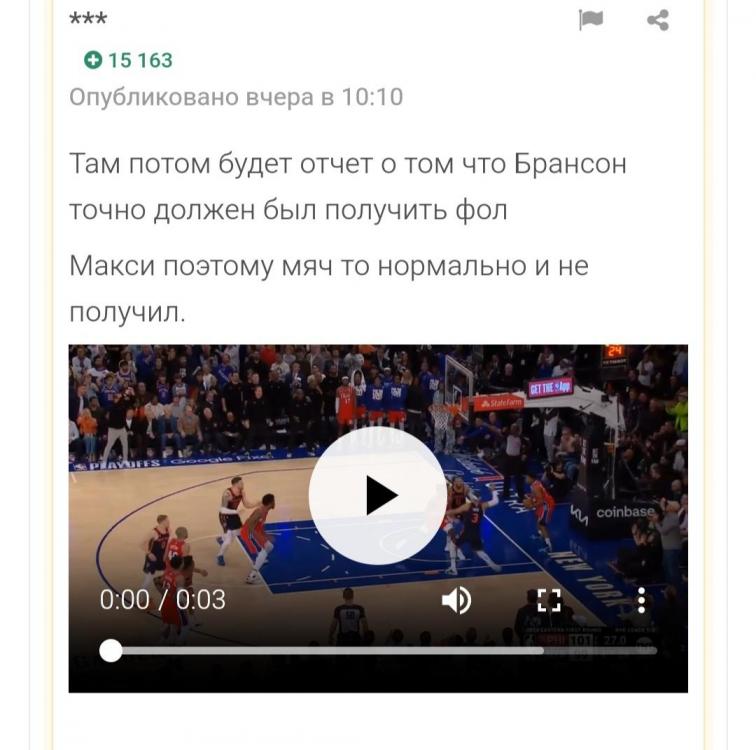756x750 pixels.
Task: Share this forum post
Action: [x=658, y=19]
